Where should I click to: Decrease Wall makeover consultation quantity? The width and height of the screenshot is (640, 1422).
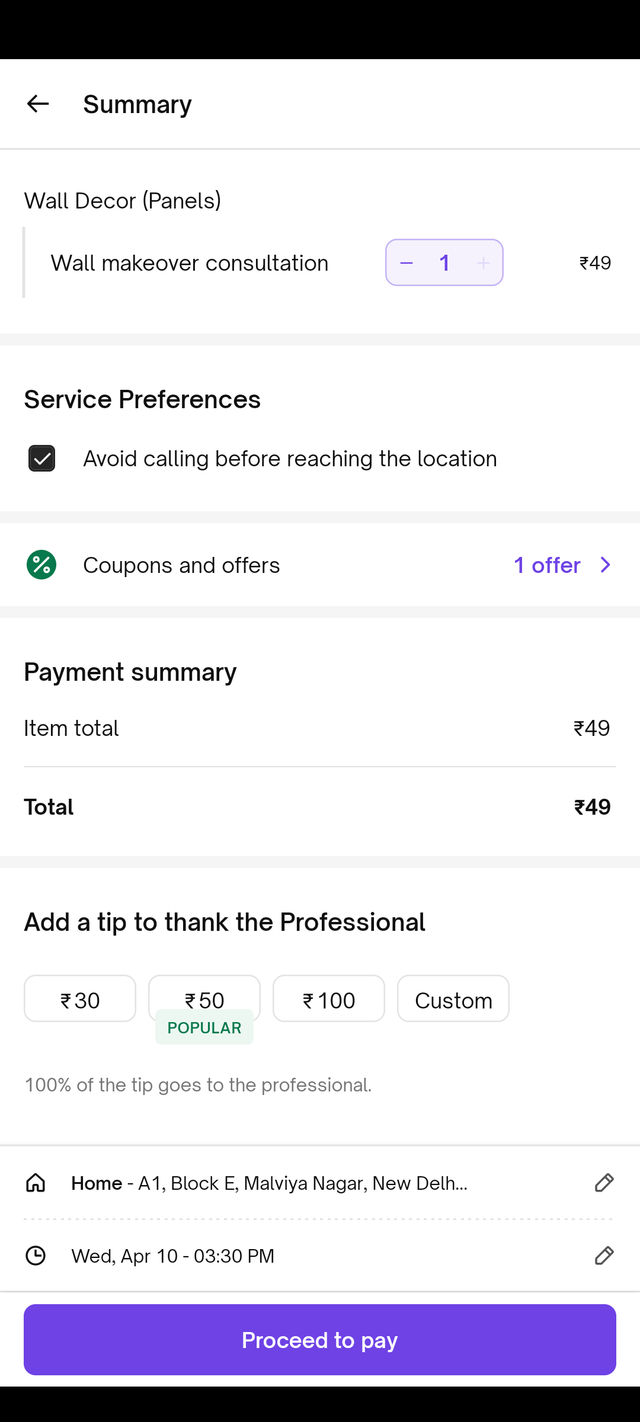pos(407,263)
